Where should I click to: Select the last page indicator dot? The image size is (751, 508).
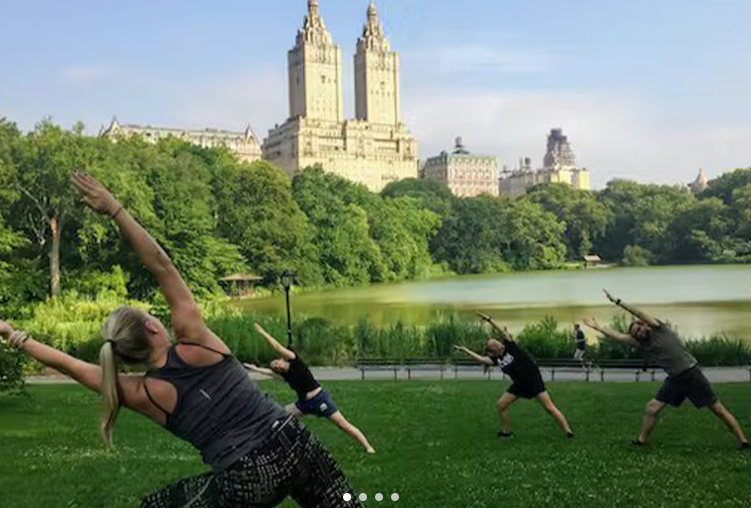[x=395, y=497]
